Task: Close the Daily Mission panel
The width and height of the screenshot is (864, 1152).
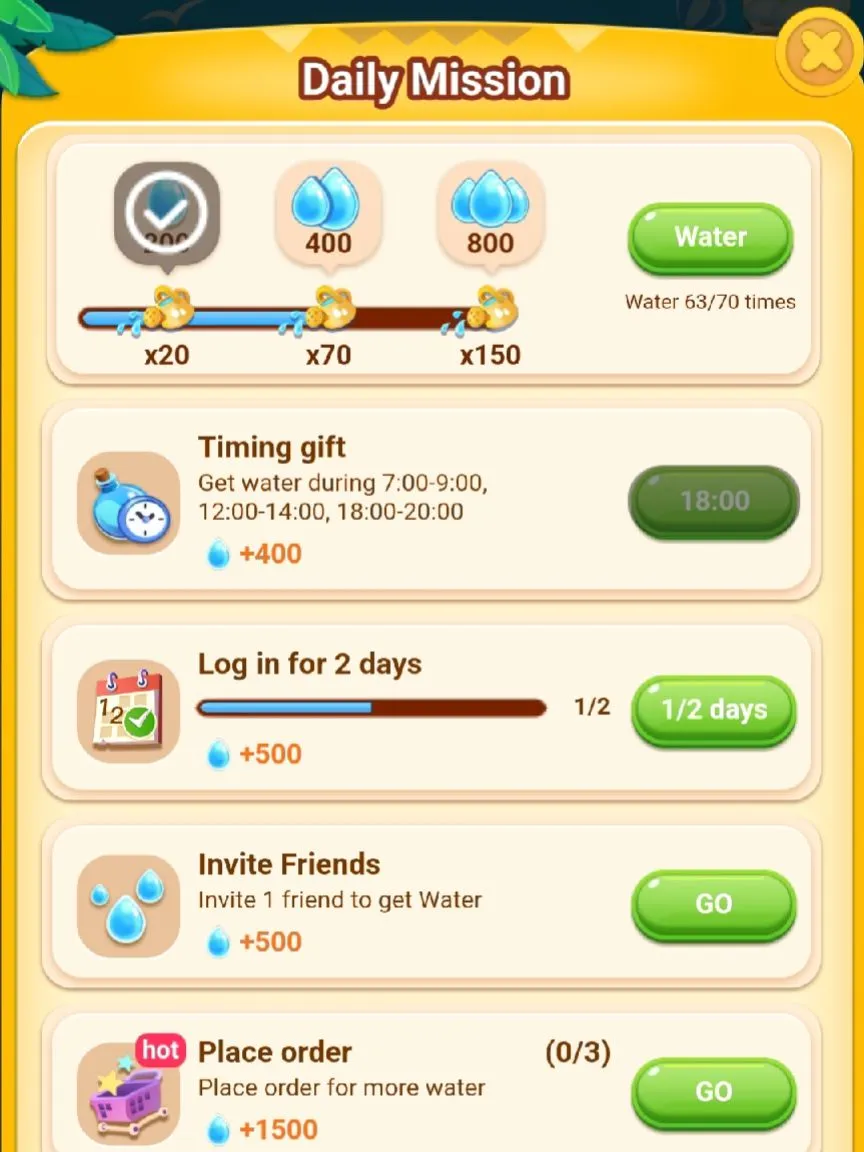Action: [x=819, y=50]
